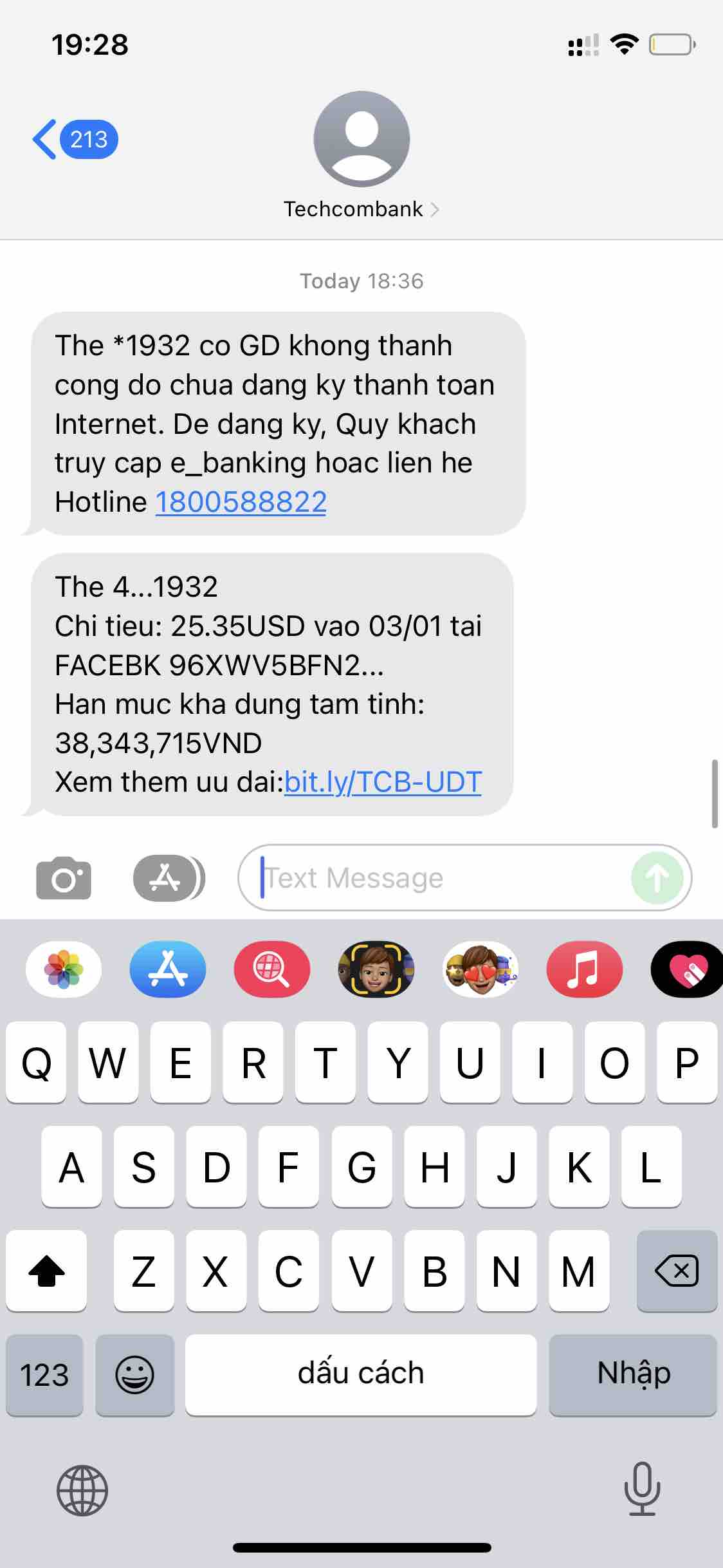Screen dimensions: 723x1568
Task: Open the Digital Touch heart app
Action: pos(687,969)
